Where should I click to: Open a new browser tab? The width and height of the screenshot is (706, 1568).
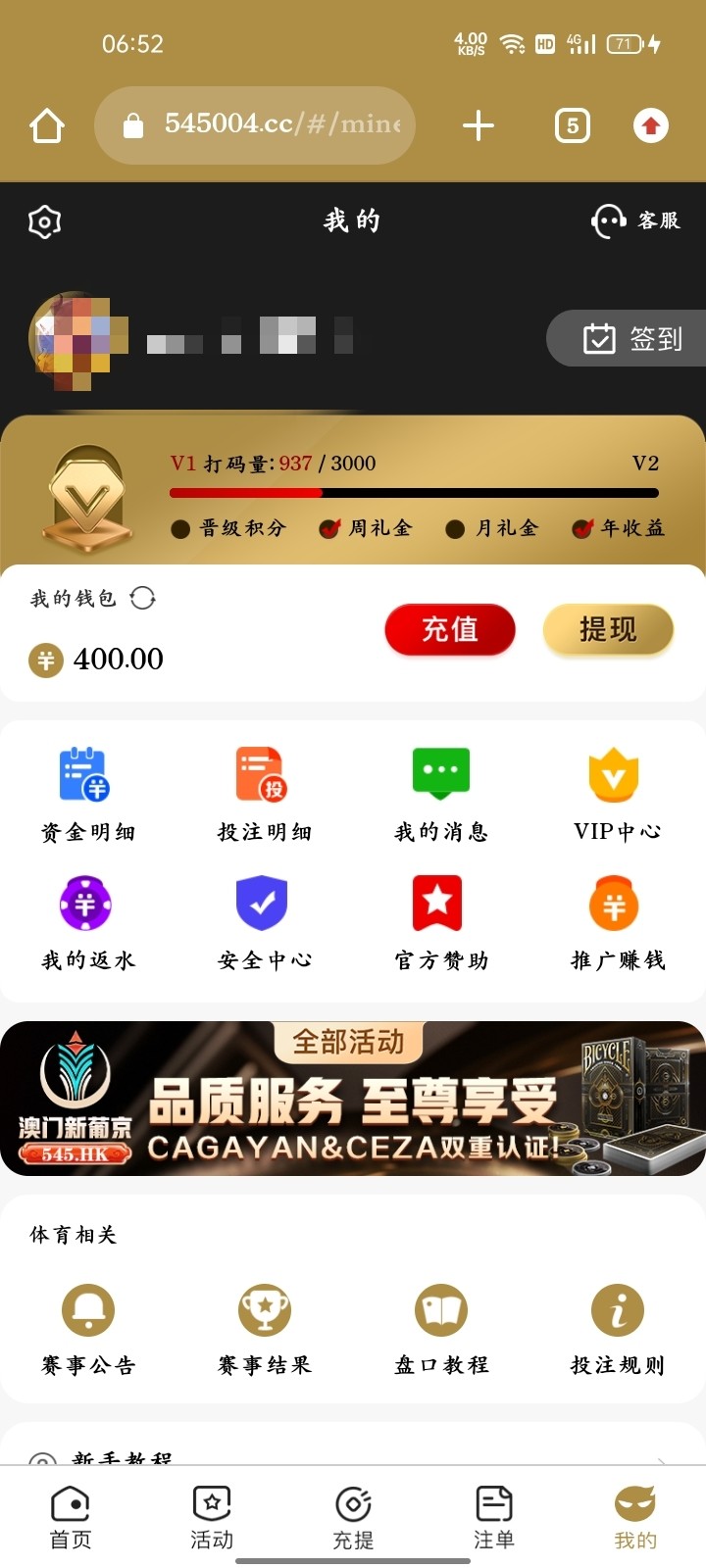[478, 125]
